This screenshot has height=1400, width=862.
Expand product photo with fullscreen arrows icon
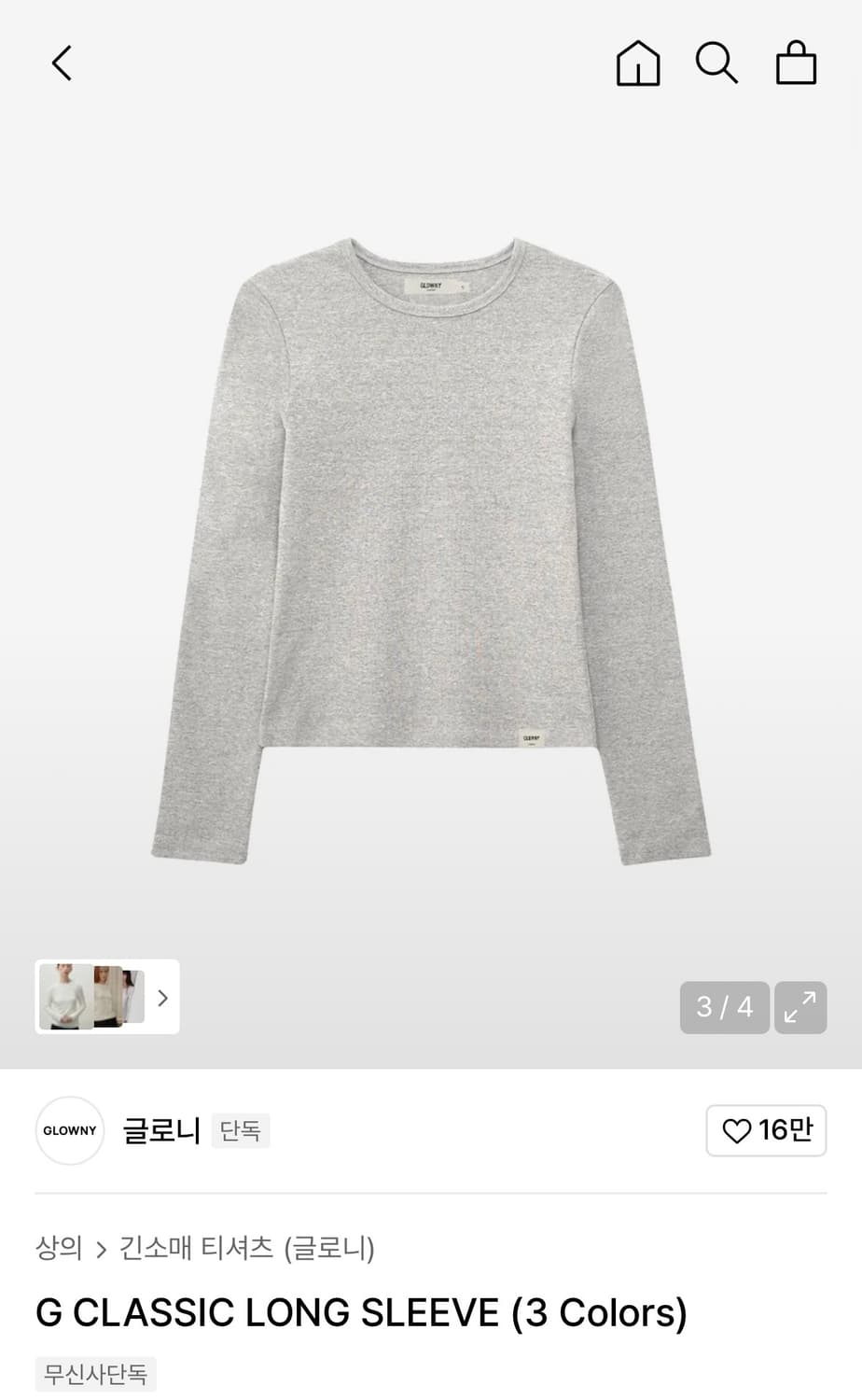click(800, 1008)
